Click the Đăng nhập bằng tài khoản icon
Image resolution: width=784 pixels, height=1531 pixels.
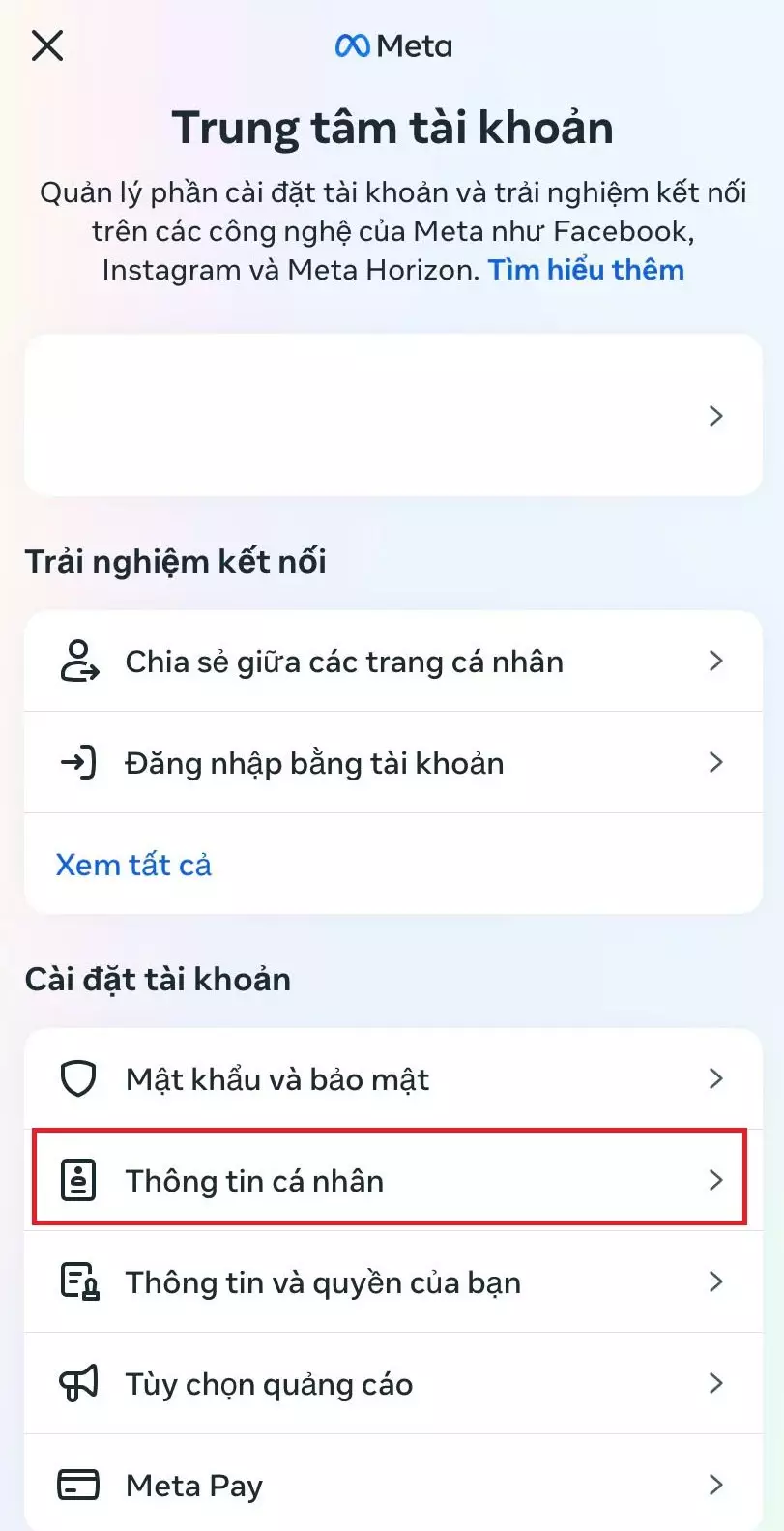[x=79, y=762]
